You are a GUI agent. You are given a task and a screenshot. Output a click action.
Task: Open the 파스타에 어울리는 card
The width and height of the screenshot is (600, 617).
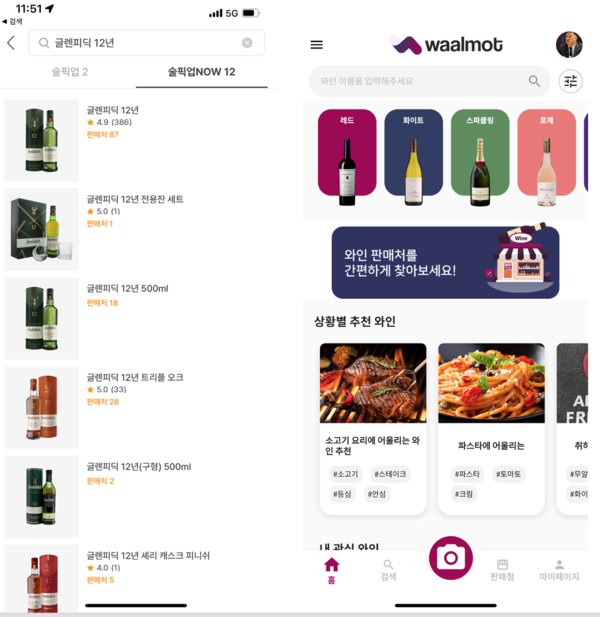pos(491,428)
